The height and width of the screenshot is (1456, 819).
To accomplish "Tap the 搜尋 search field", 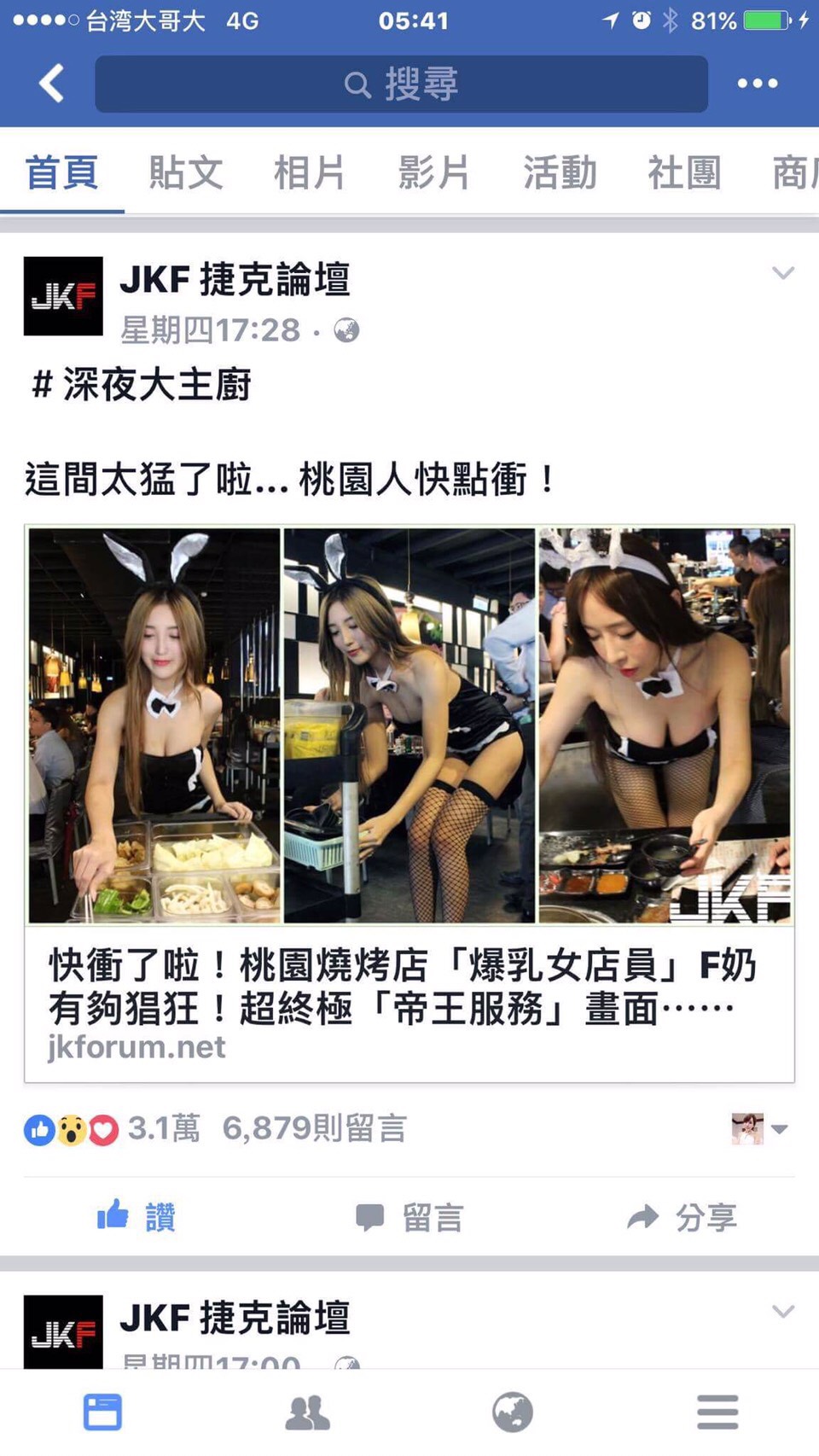I will (x=401, y=84).
